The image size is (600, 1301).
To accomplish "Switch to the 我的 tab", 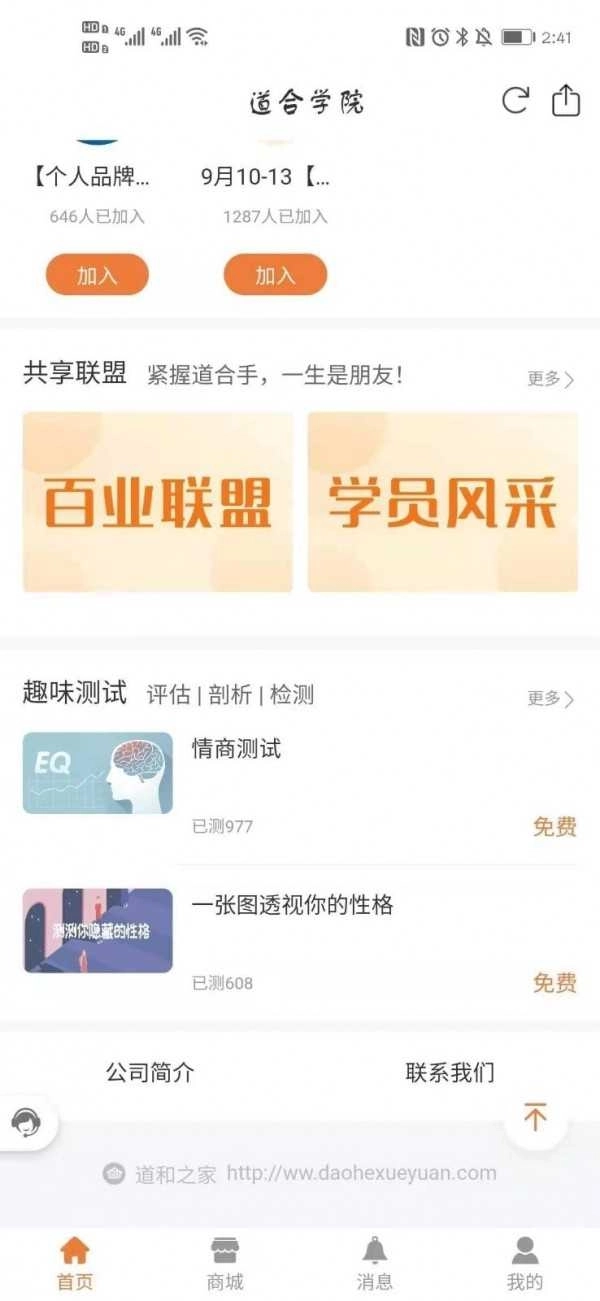I will point(525,1262).
